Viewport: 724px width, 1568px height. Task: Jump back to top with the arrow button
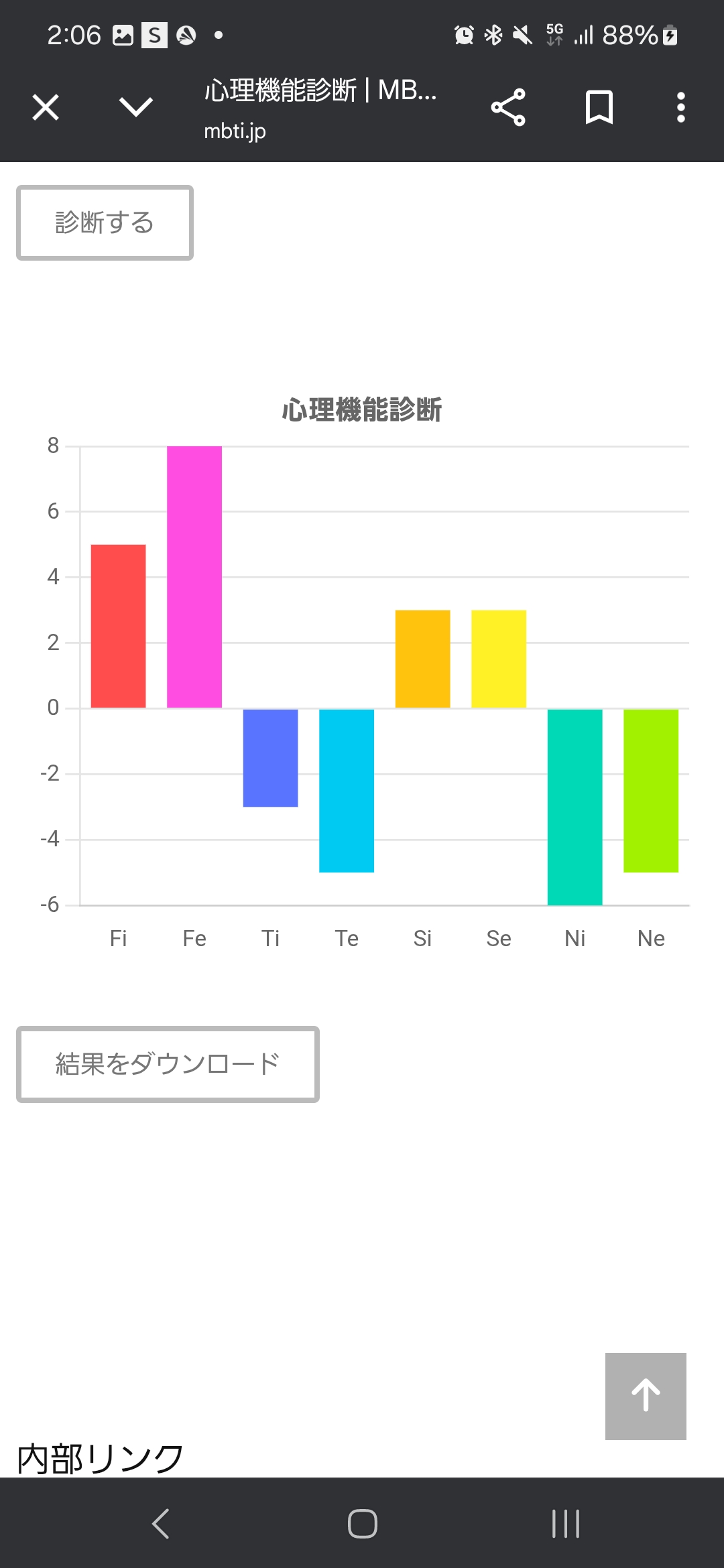coord(646,1396)
